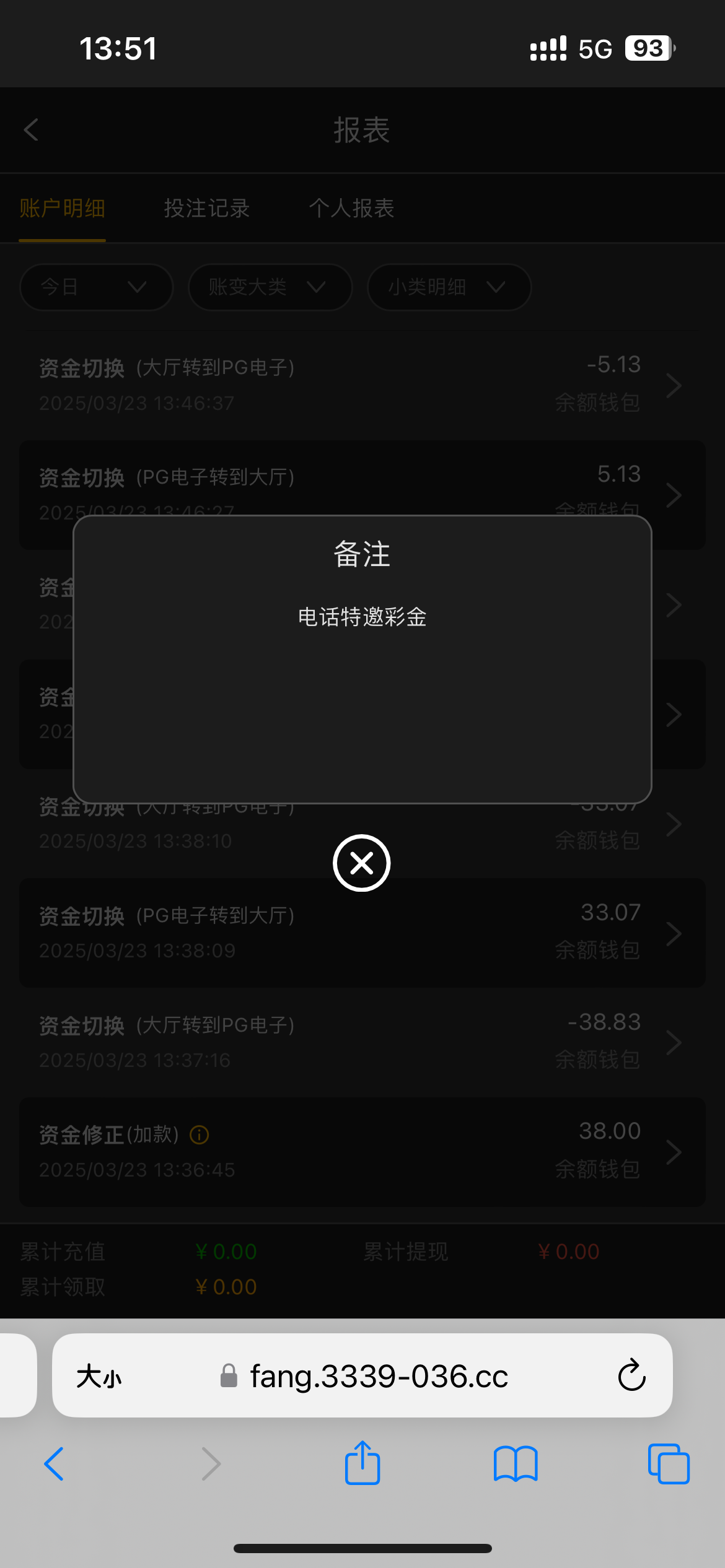The height and width of the screenshot is (1568, 725).
Task: Tap the info icon beside 资金修正(加款)
Action: pyautogui.click(x=200, y=1135)
